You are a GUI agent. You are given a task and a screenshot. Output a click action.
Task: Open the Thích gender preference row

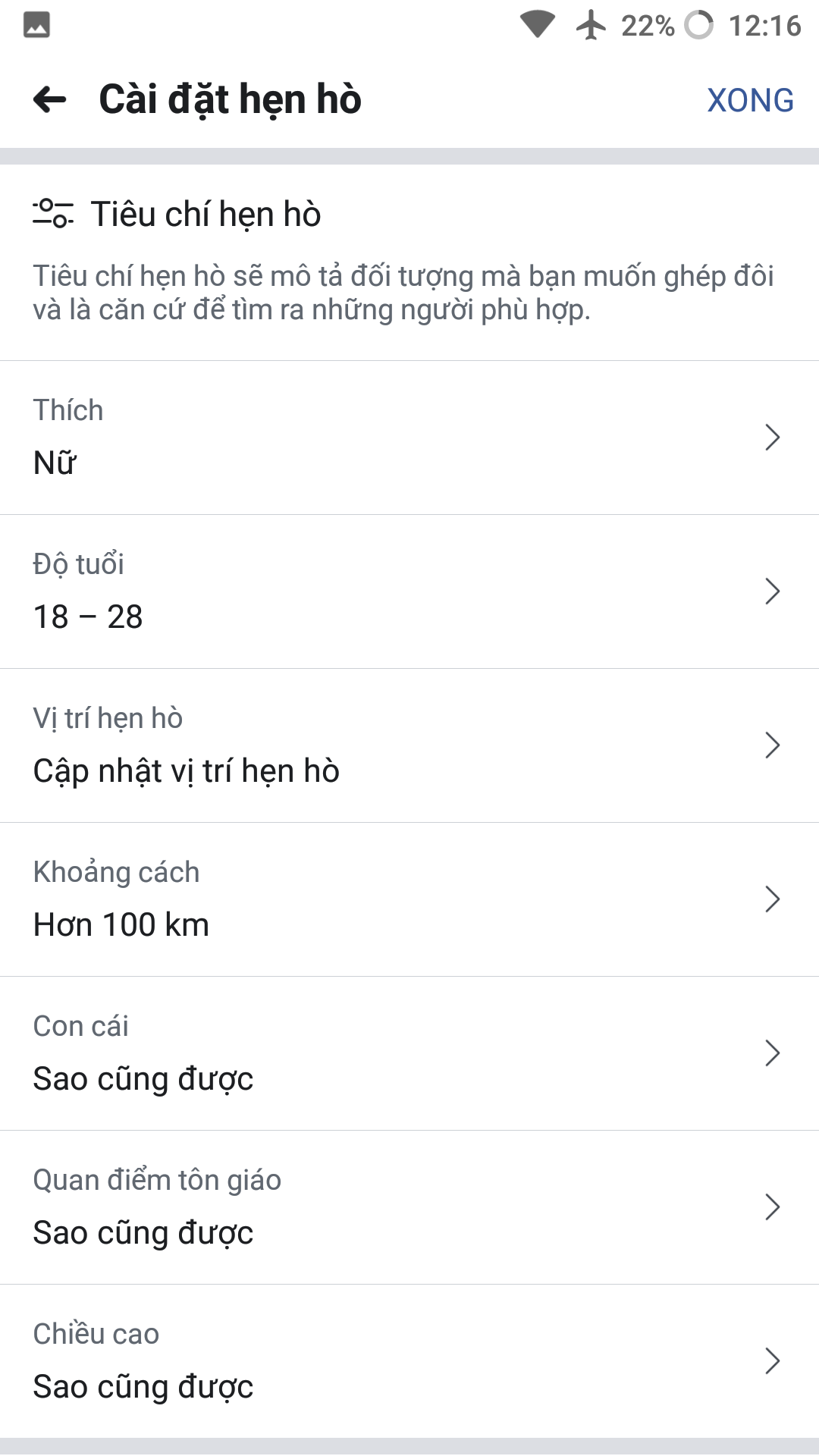tap(409, 438)
